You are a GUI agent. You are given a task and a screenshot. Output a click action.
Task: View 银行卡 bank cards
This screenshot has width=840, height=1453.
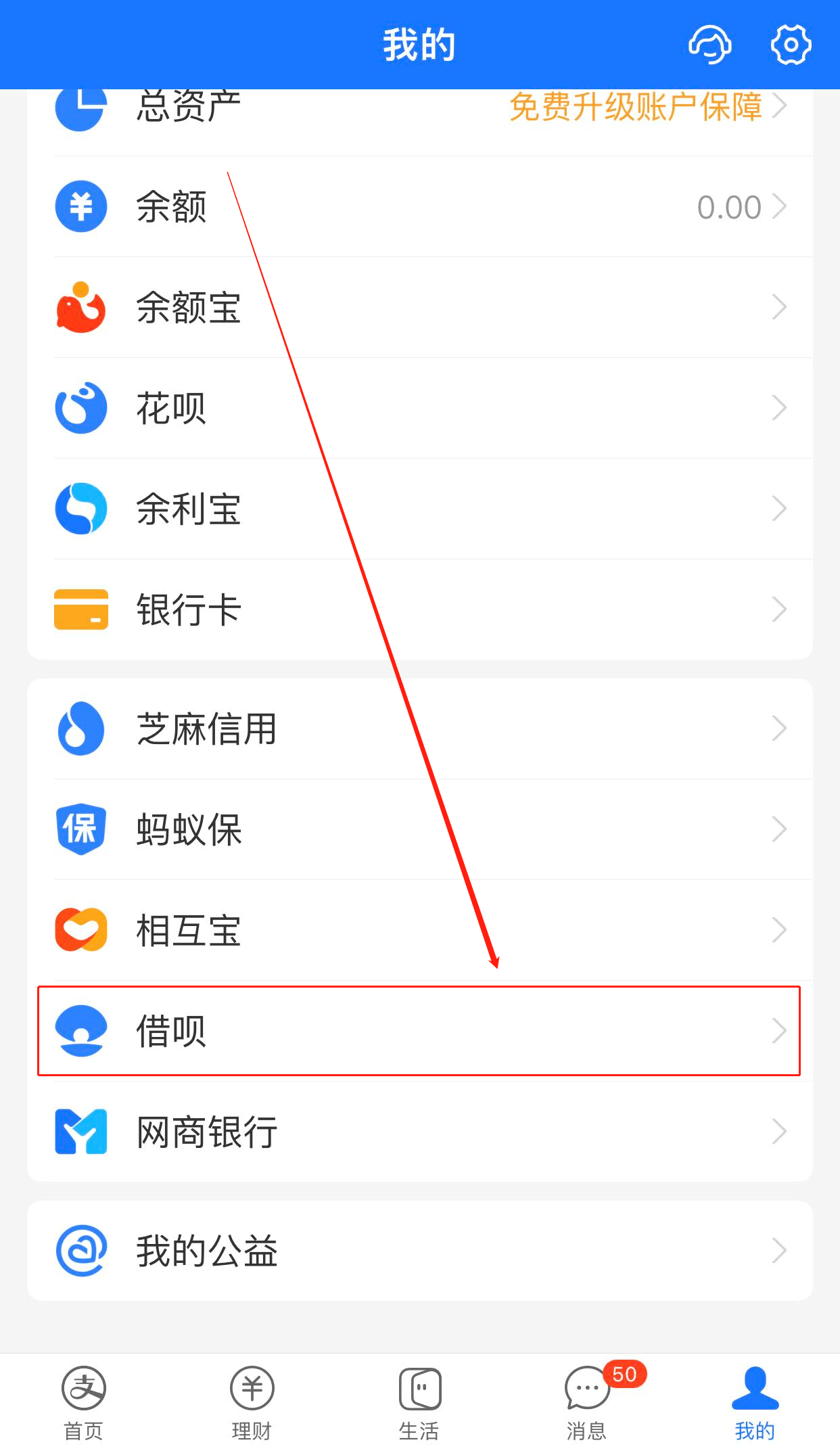click(x=419, y=609)
